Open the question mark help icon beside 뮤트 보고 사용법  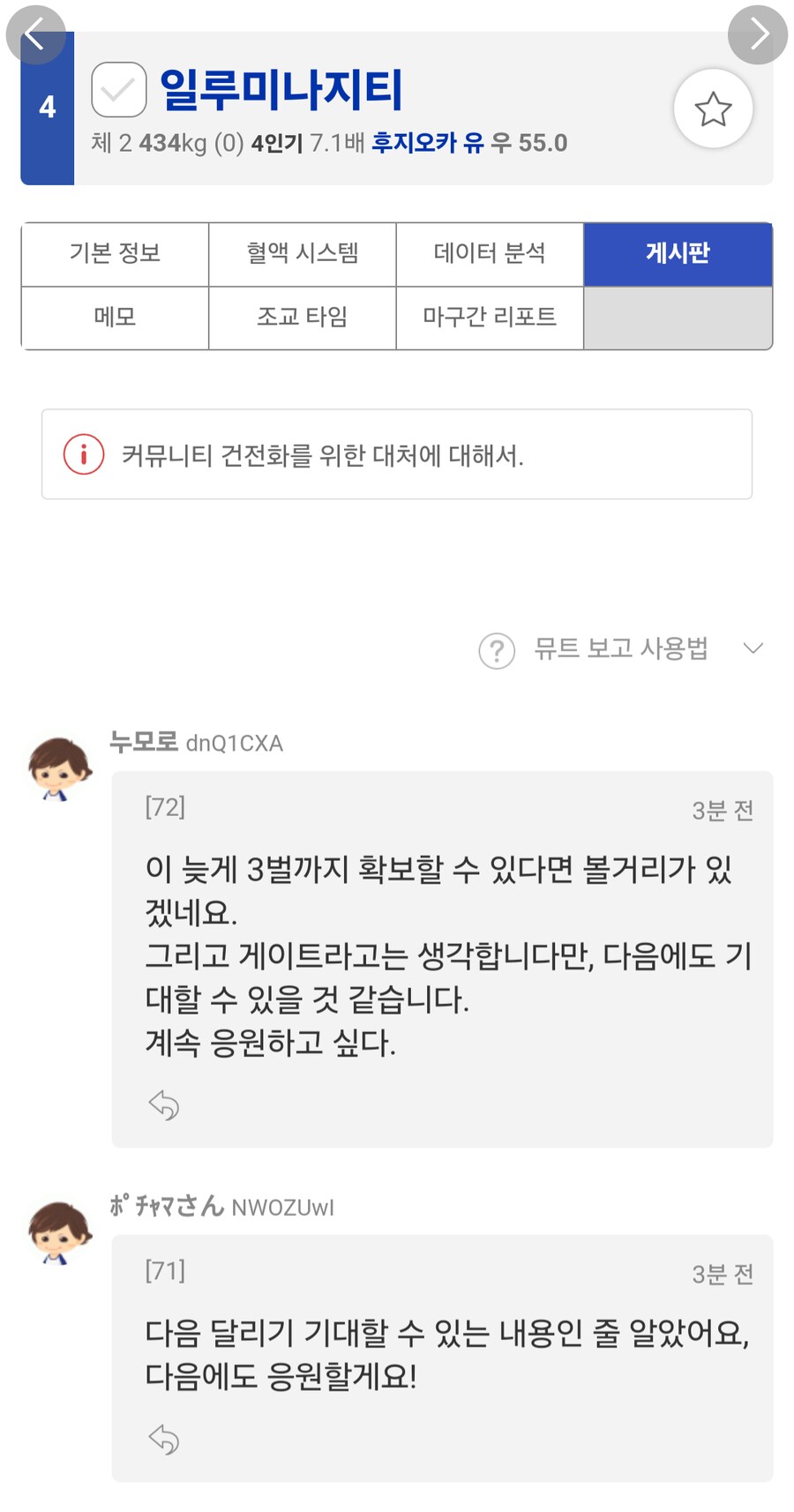[497, 650]
